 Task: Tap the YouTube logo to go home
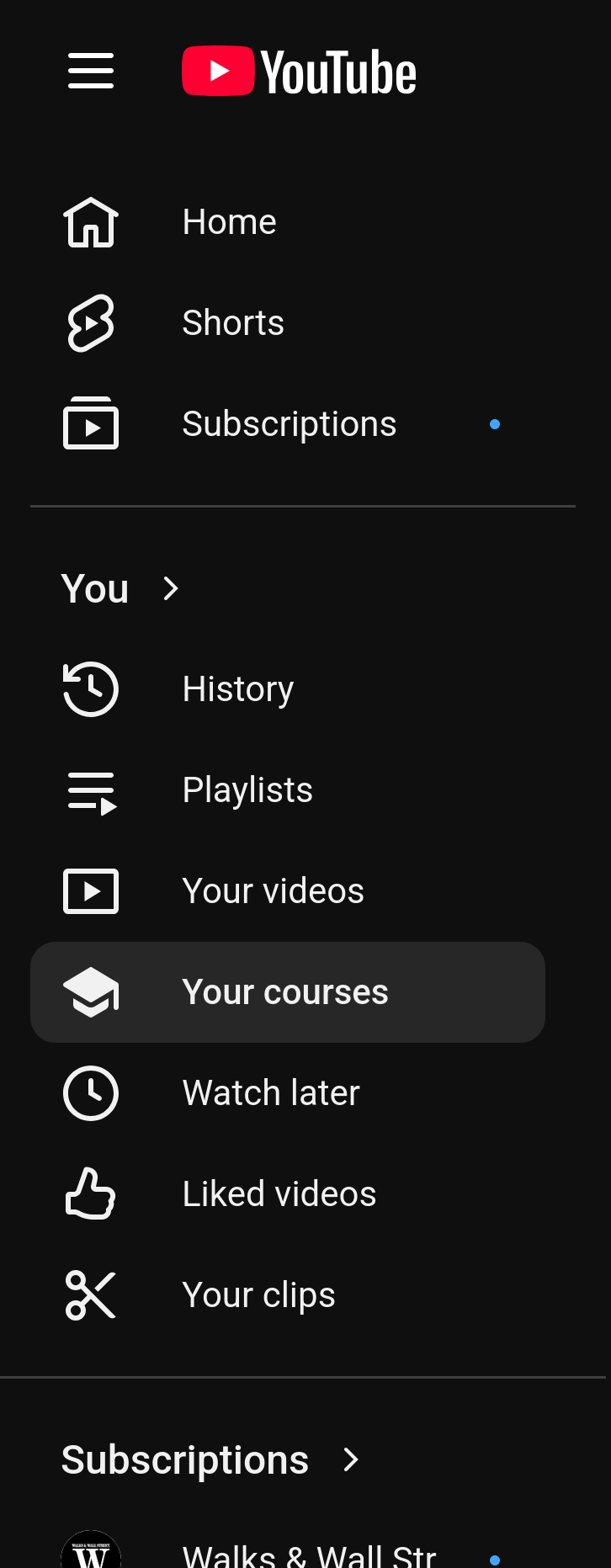pos(299,72)
